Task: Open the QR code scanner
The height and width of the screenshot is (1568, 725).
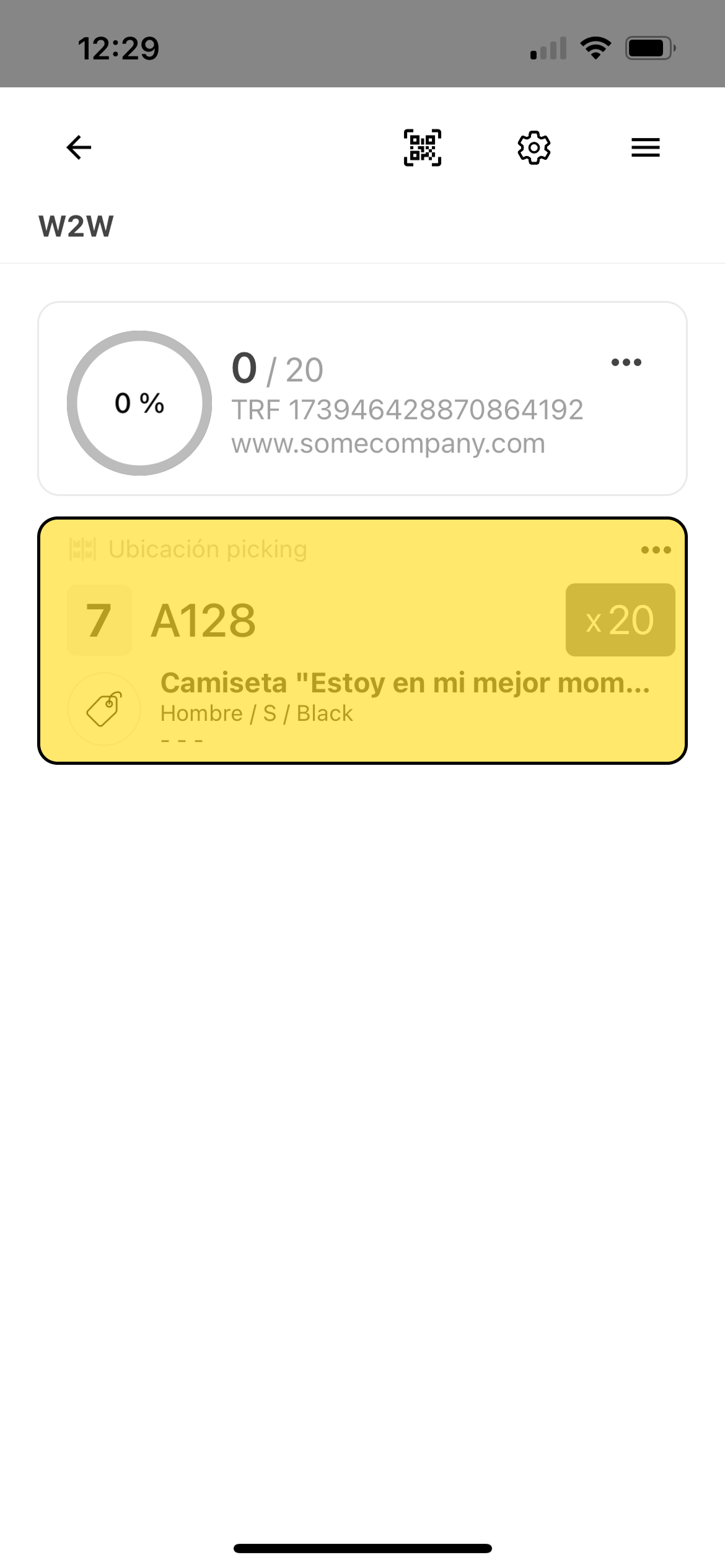Action: coord(423,147)
